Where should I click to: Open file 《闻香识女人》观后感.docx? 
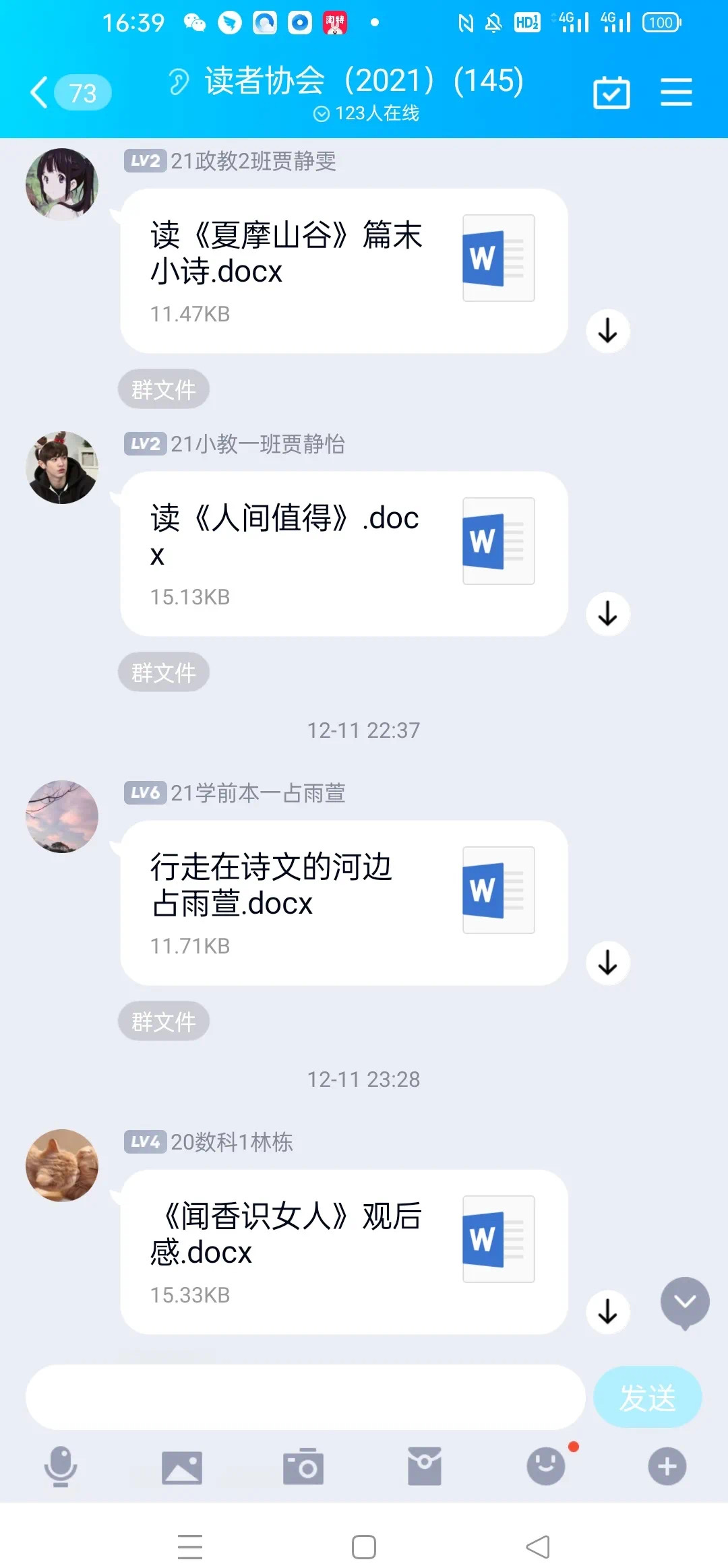coord(344,1252)
